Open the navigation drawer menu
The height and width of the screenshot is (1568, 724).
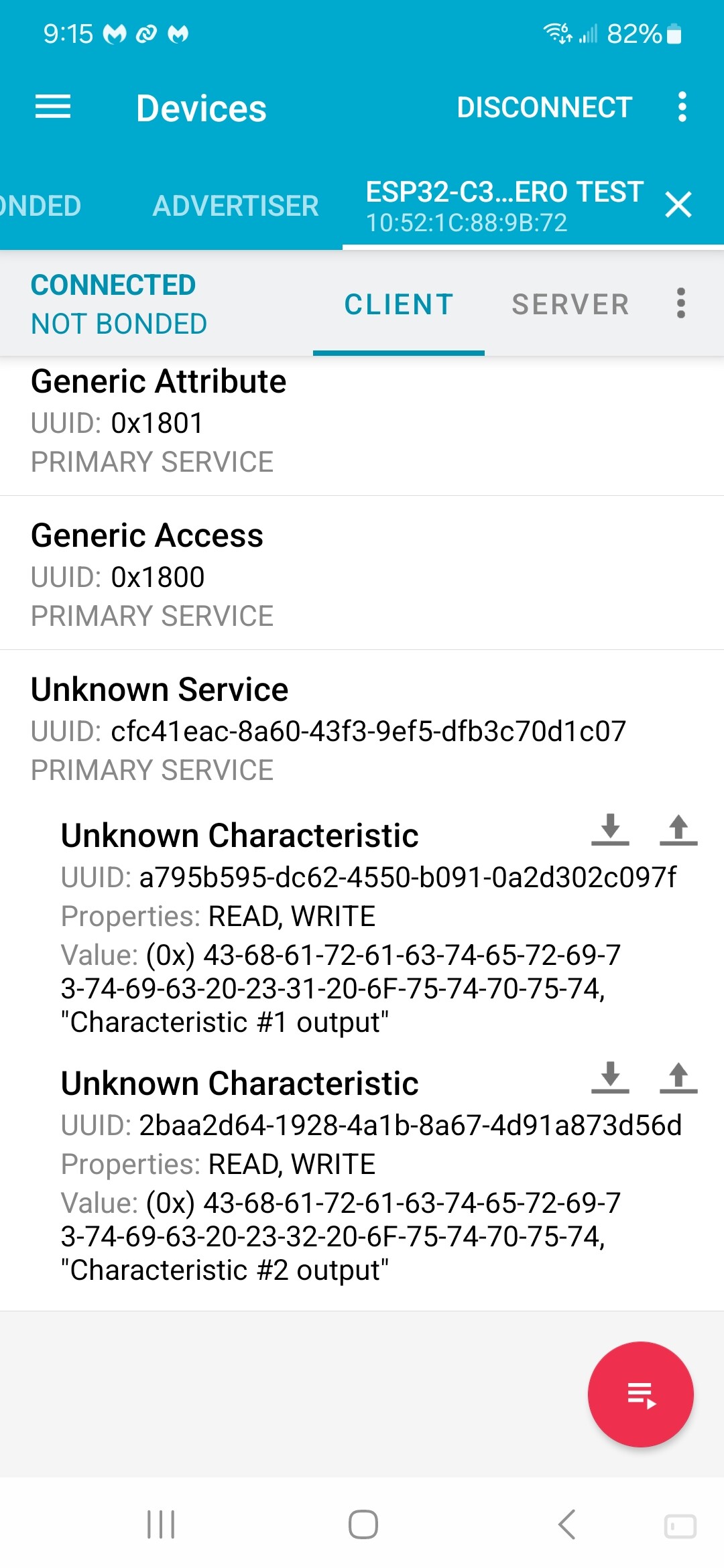[53, 107]
